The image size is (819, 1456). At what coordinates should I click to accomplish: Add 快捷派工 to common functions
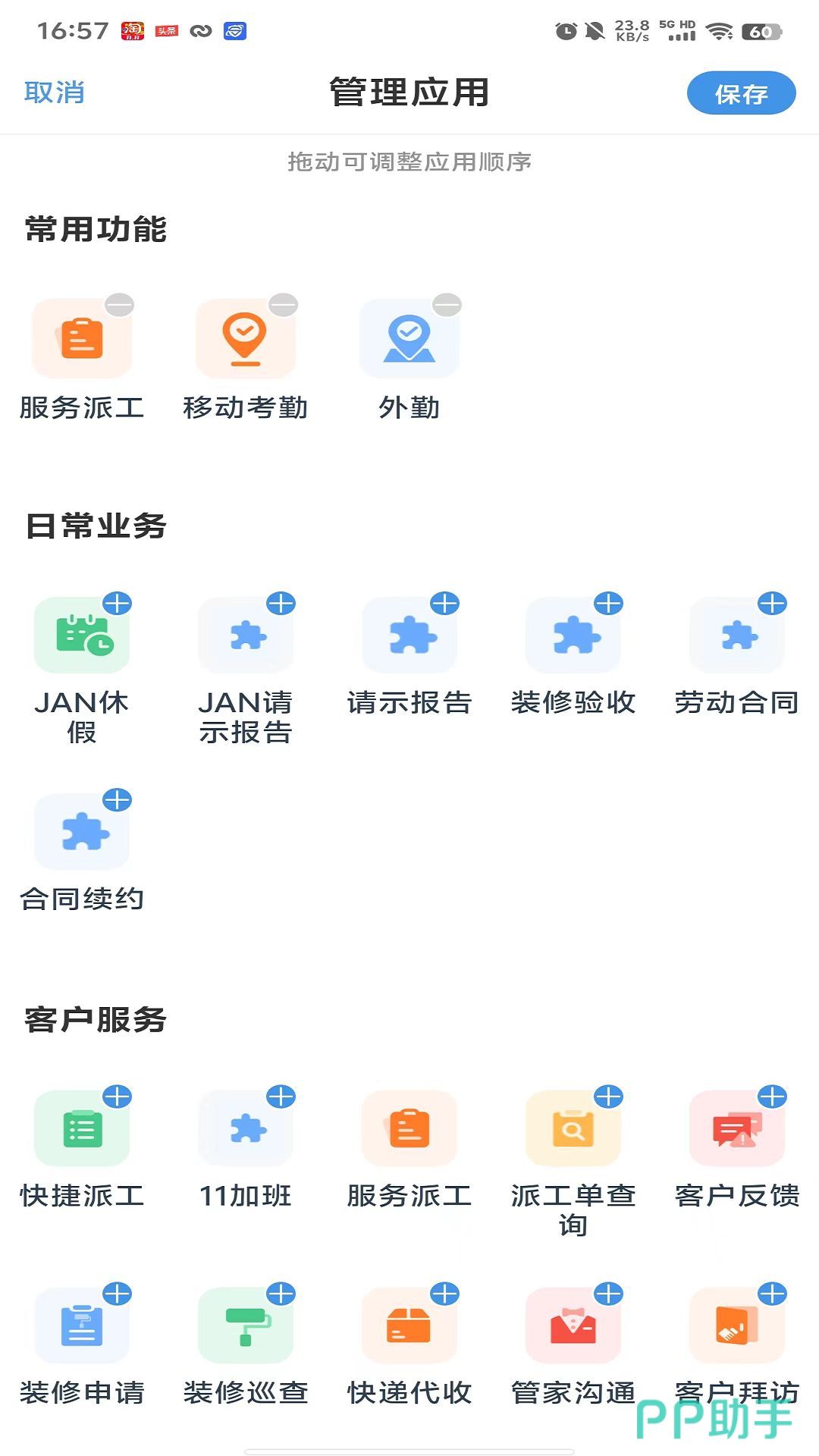118,1097
